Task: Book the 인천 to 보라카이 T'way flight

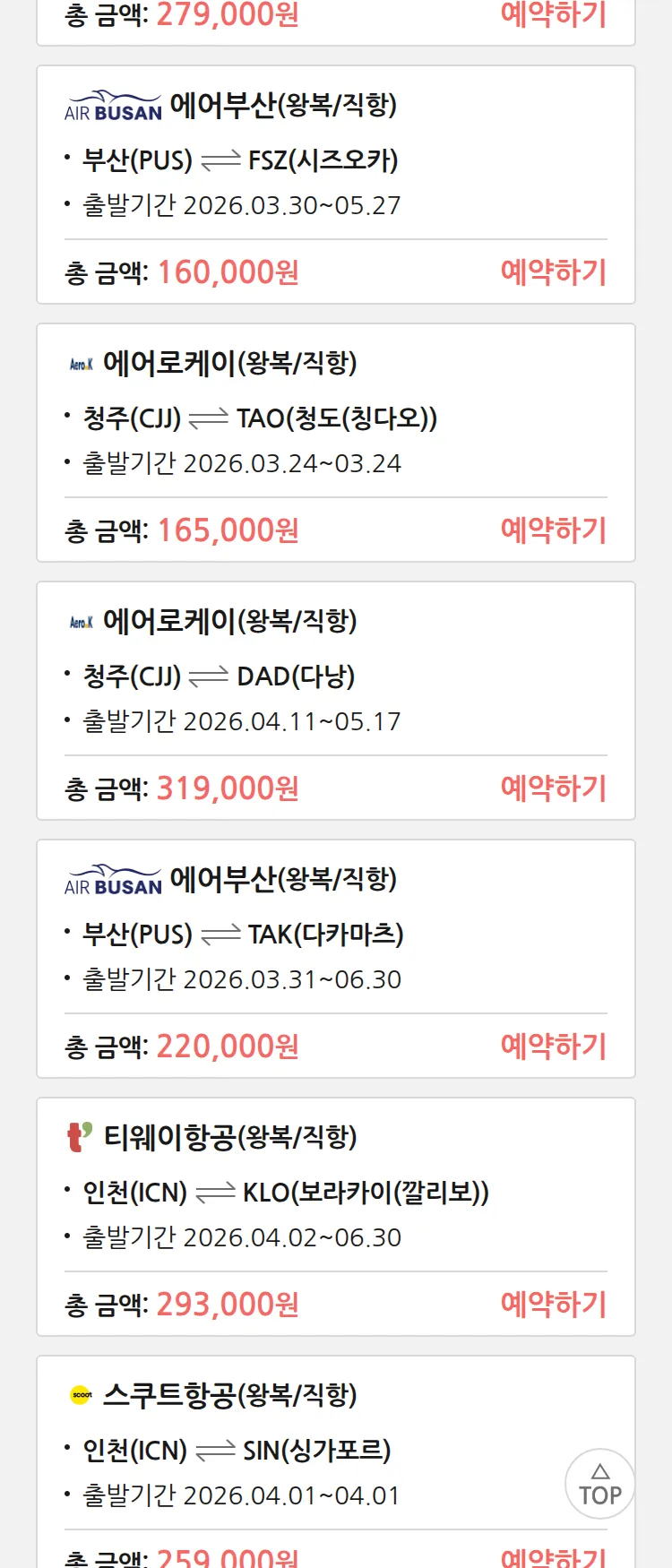Action: [553, 1305]
